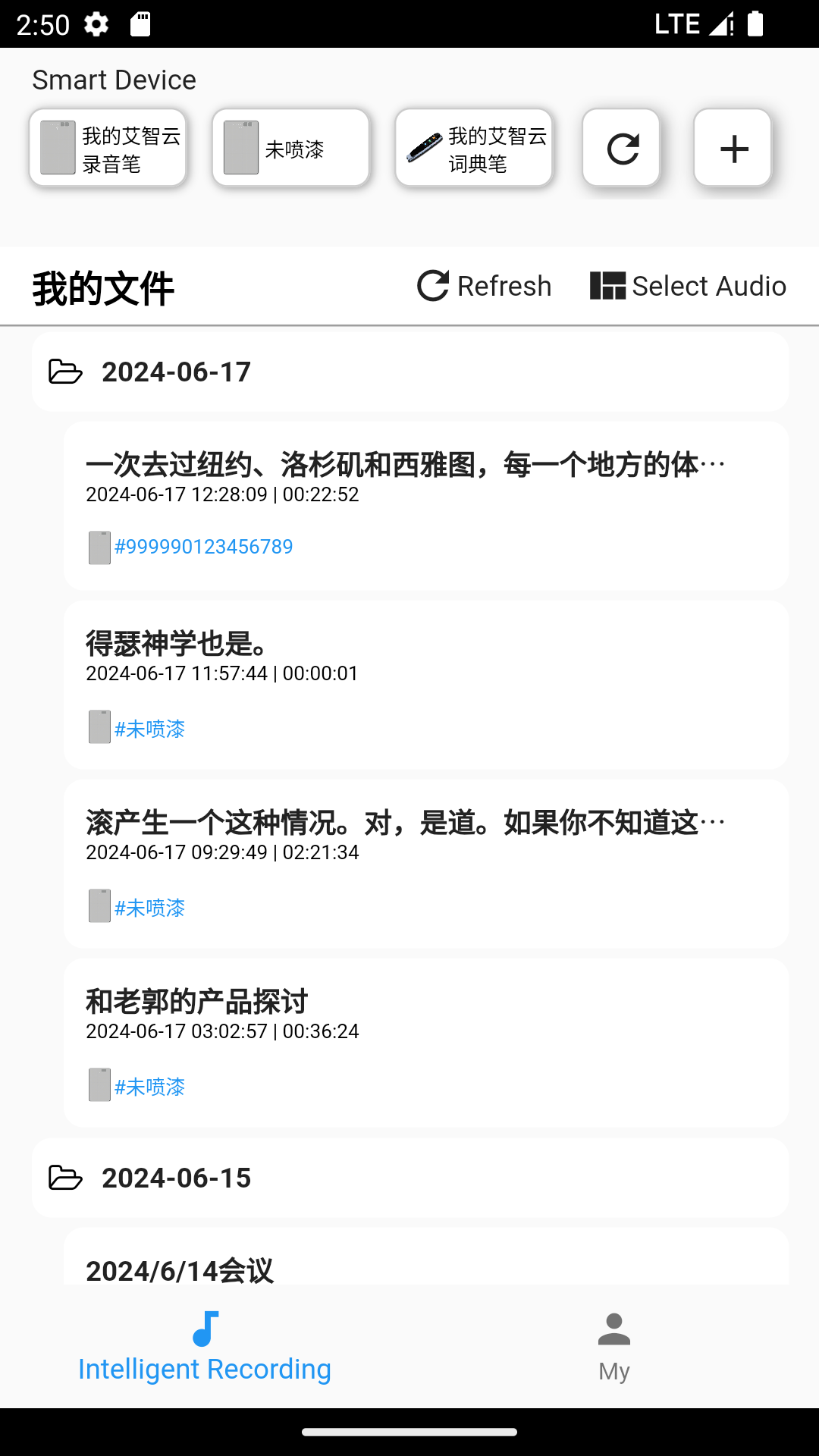Click the #未喷漆 tag on 和老郭的产品探讨
Image resolution: width=819 pixels, height=1456 pixels.
(149, 1086)
